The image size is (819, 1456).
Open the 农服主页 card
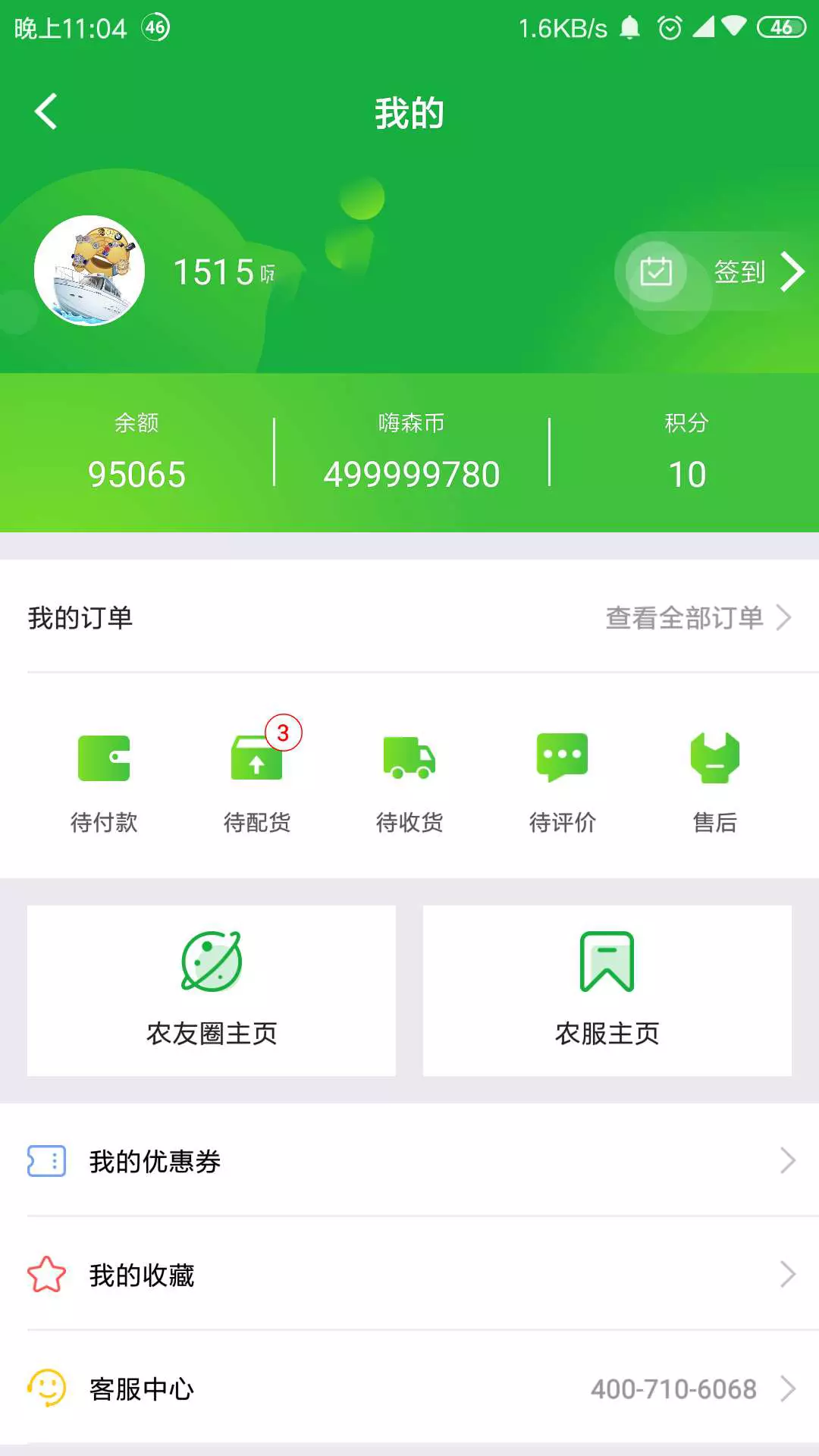(607, 990)
